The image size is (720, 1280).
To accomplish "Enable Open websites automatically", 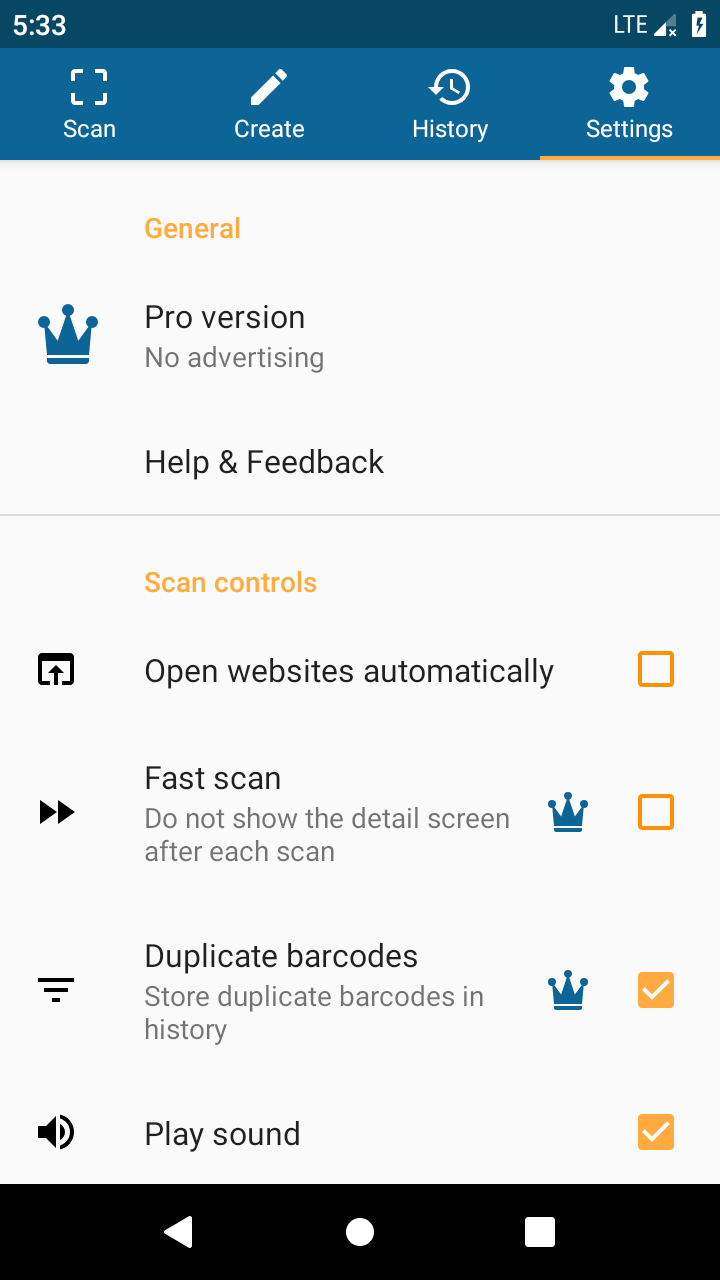I will pos(655,669).
